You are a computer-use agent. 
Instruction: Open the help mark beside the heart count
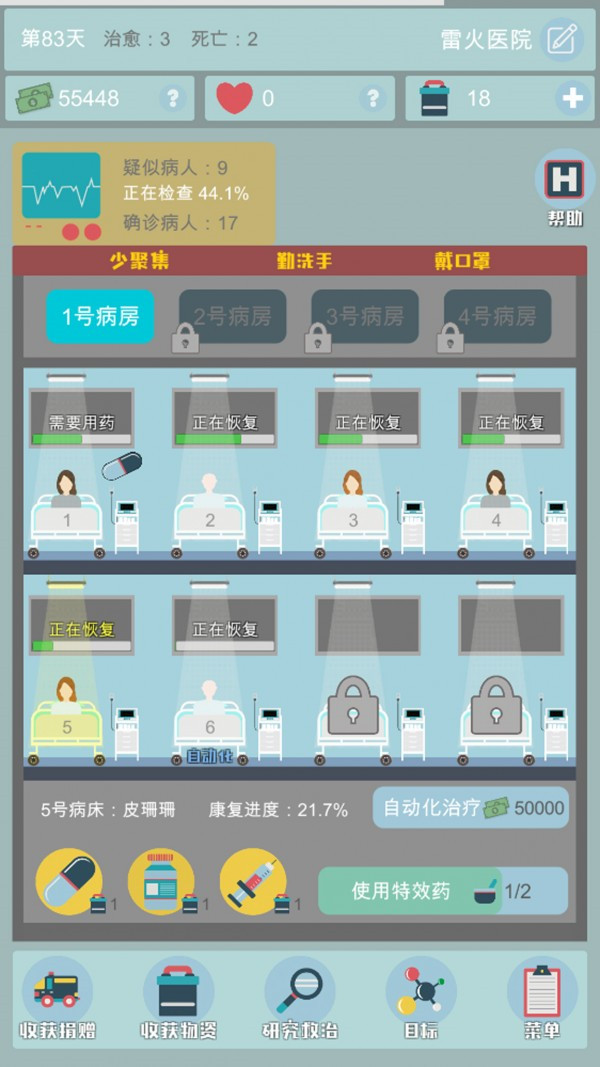(373, 98)
